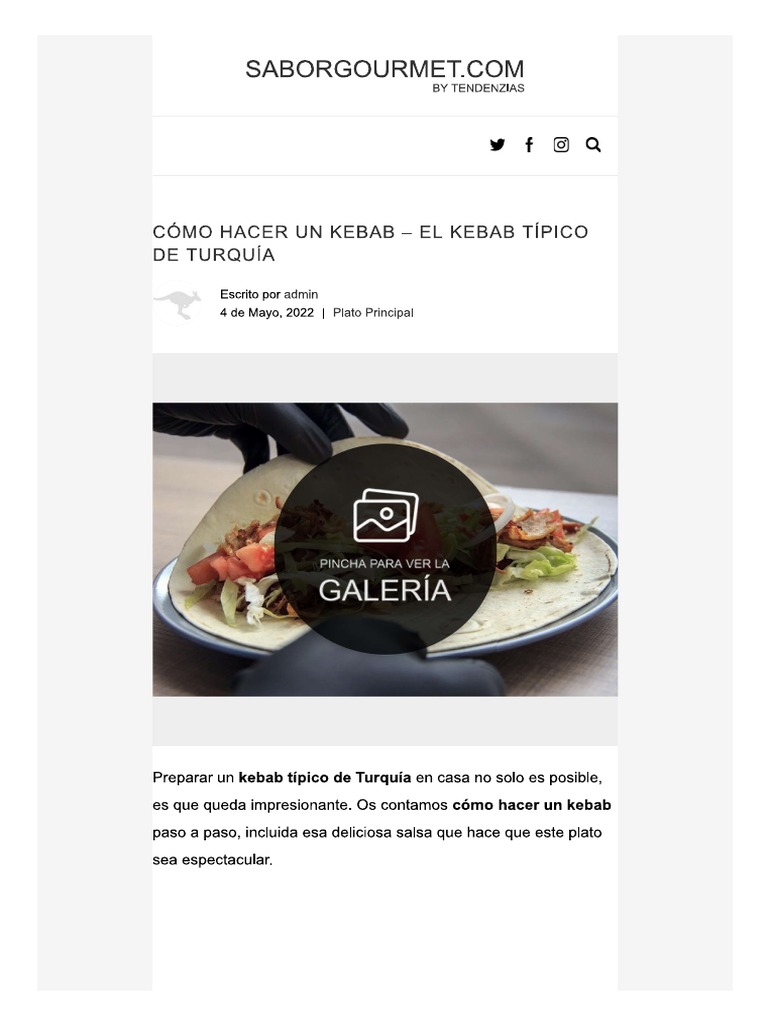Open the Facebook page icon
768x1024 pixels.
point(529,144)
